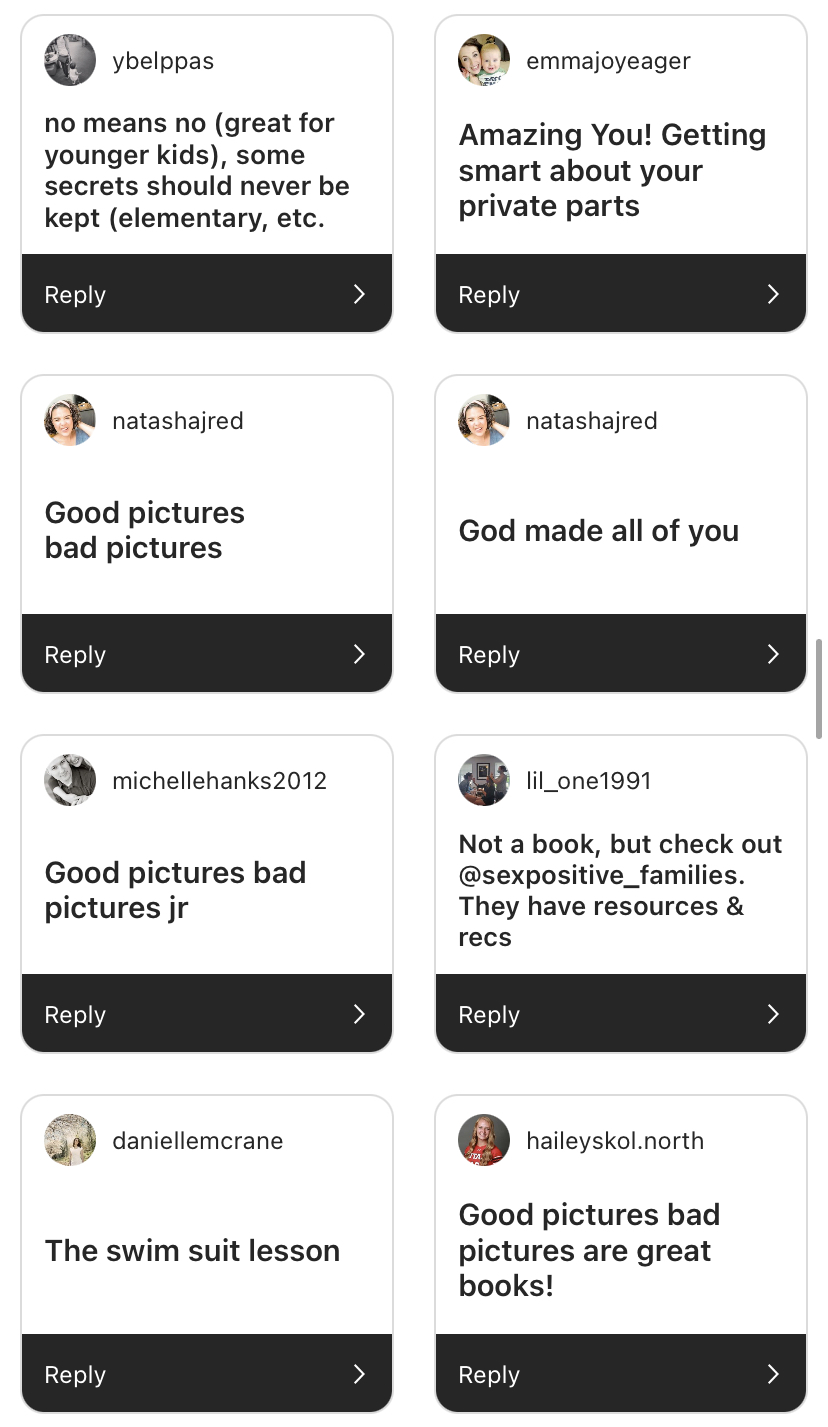Viewport: 828px width, 1427px height.
Task: Reply to lil_one1991's response
Action: [621, 1014]
